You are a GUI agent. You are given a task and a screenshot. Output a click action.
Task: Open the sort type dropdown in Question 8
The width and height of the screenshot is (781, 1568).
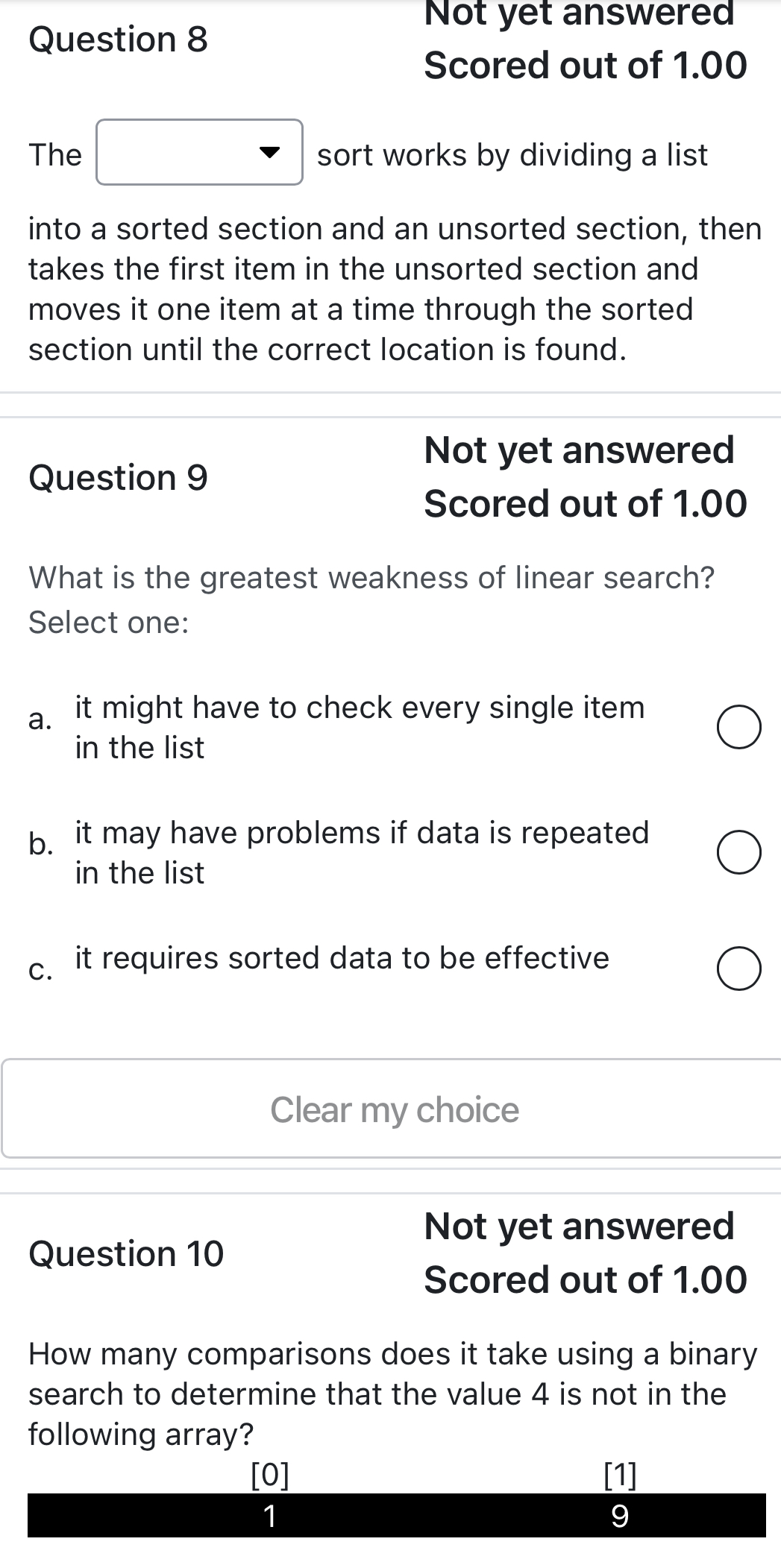199,152
